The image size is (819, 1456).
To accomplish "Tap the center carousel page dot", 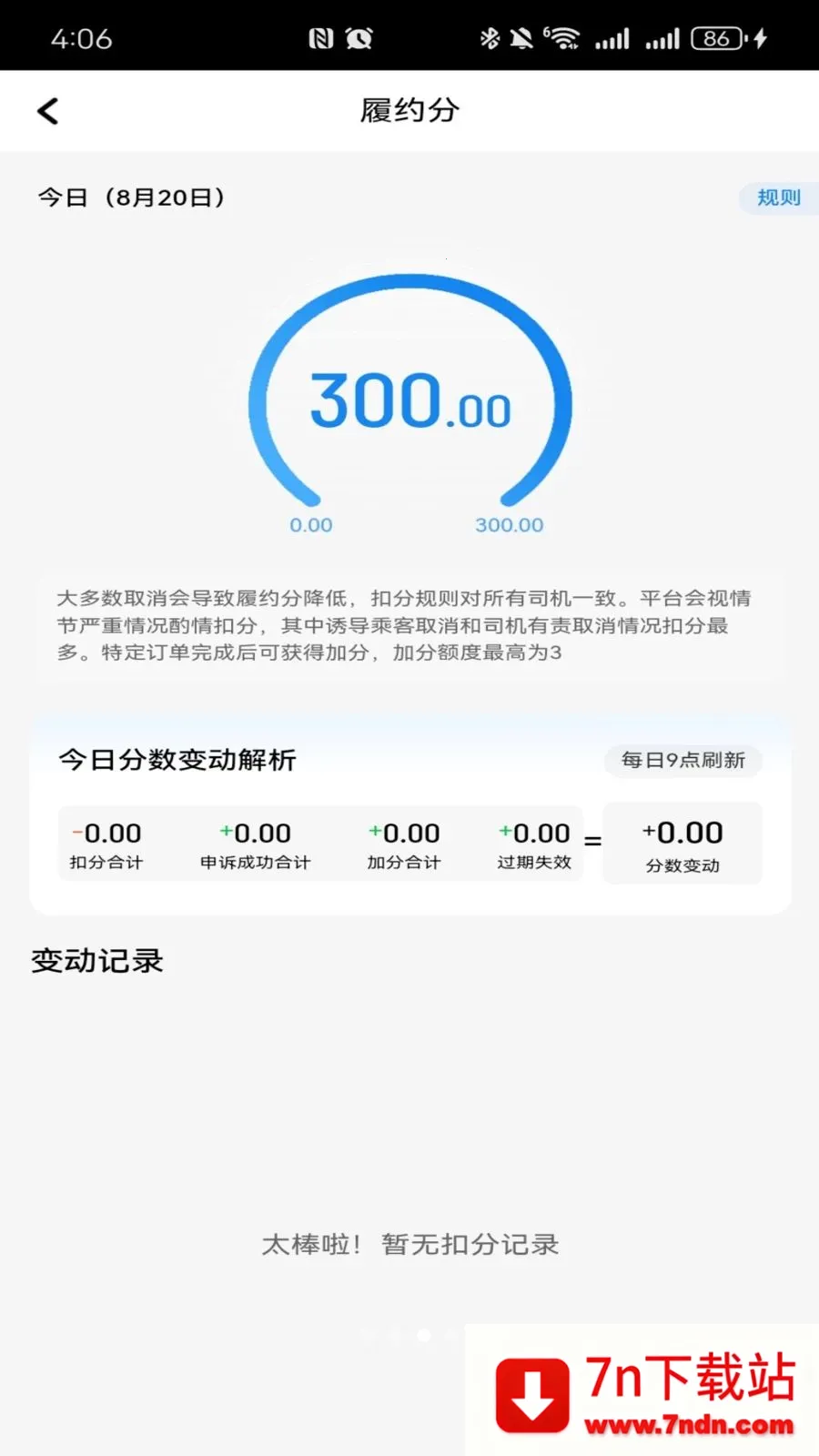I will (x=422, y=1335).
